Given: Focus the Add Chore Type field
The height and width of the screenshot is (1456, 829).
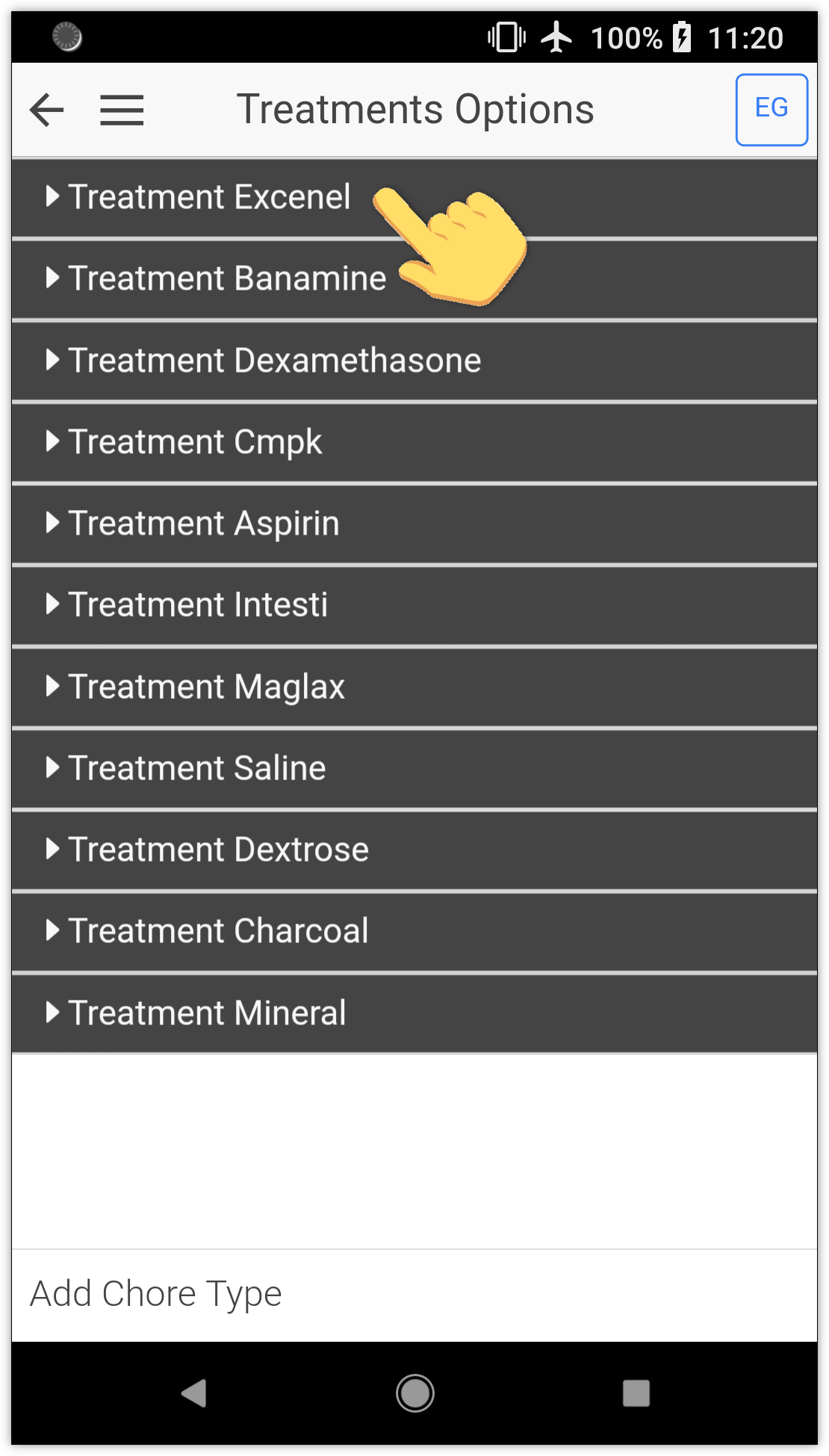Looking at the screenshot, I should click(414, 1294).
